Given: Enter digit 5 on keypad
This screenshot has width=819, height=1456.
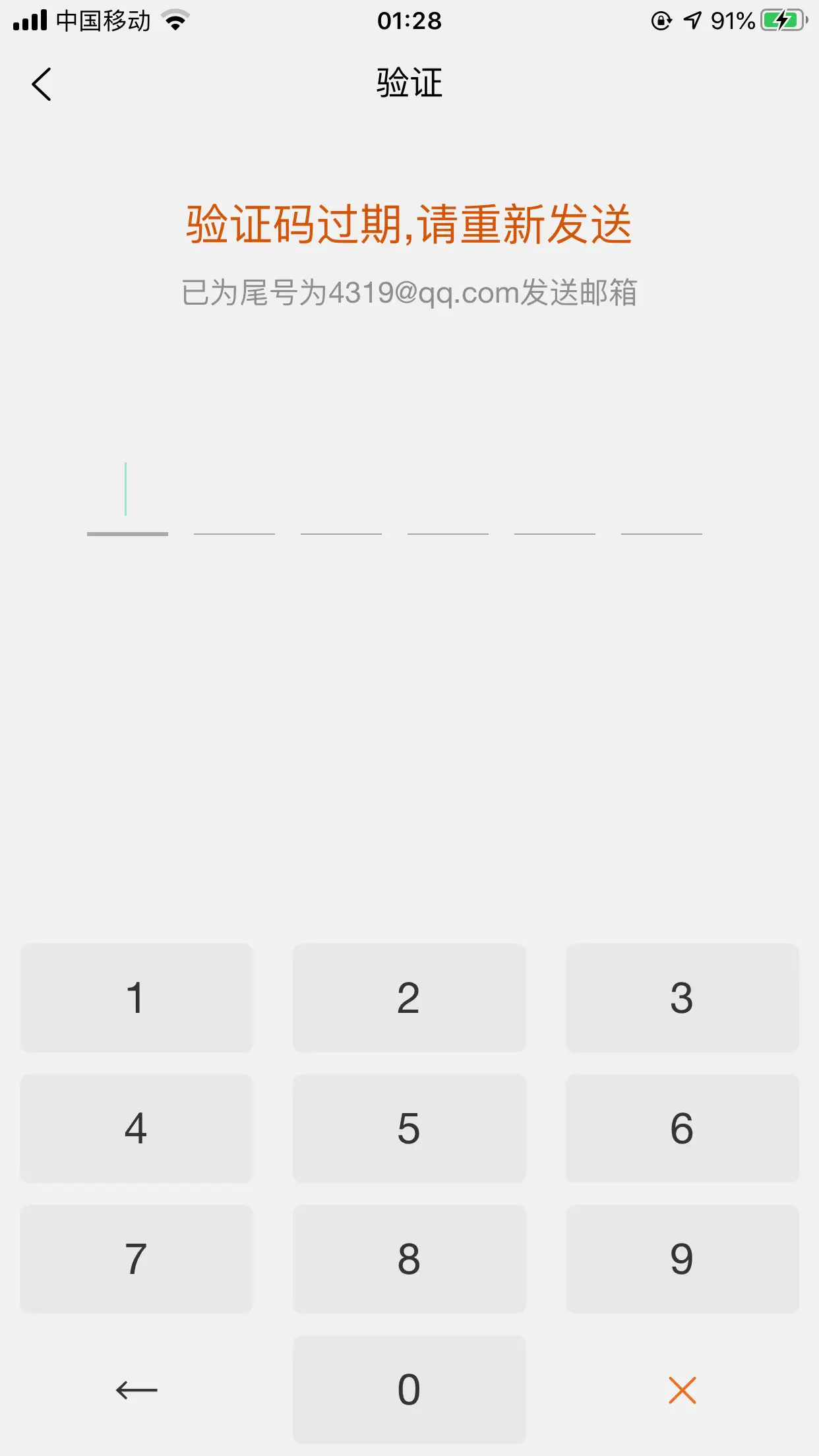Looking at the screenshot, I should [409, 1128].
